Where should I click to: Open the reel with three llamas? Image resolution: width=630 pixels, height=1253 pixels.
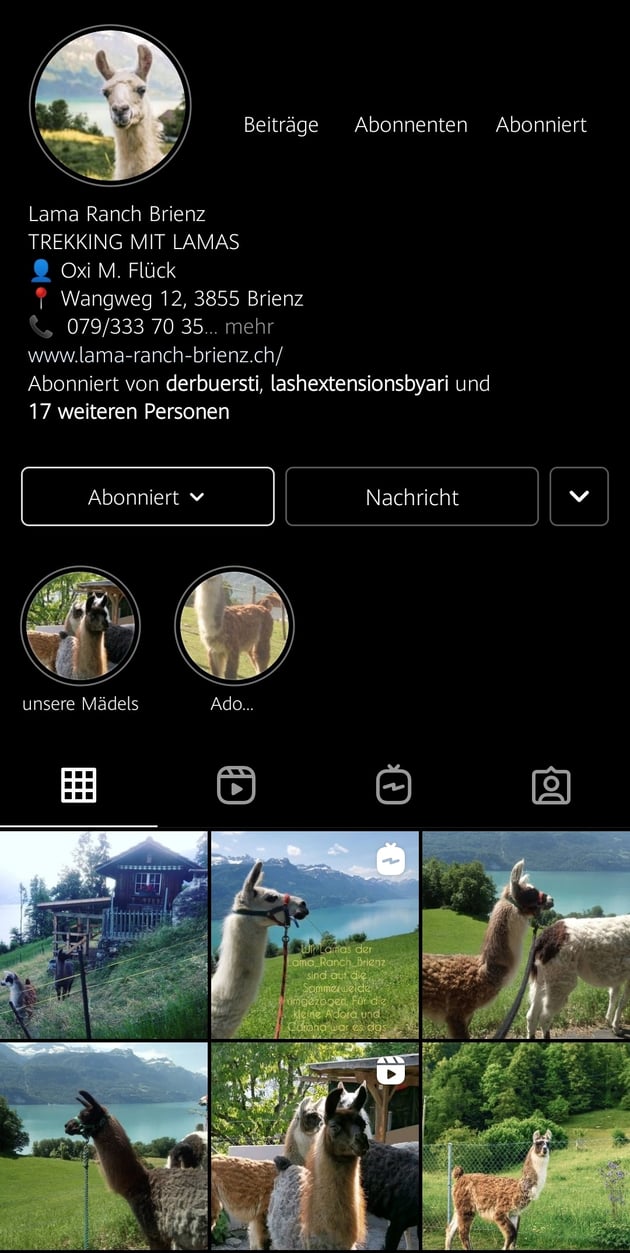[x=315, y=1146]
